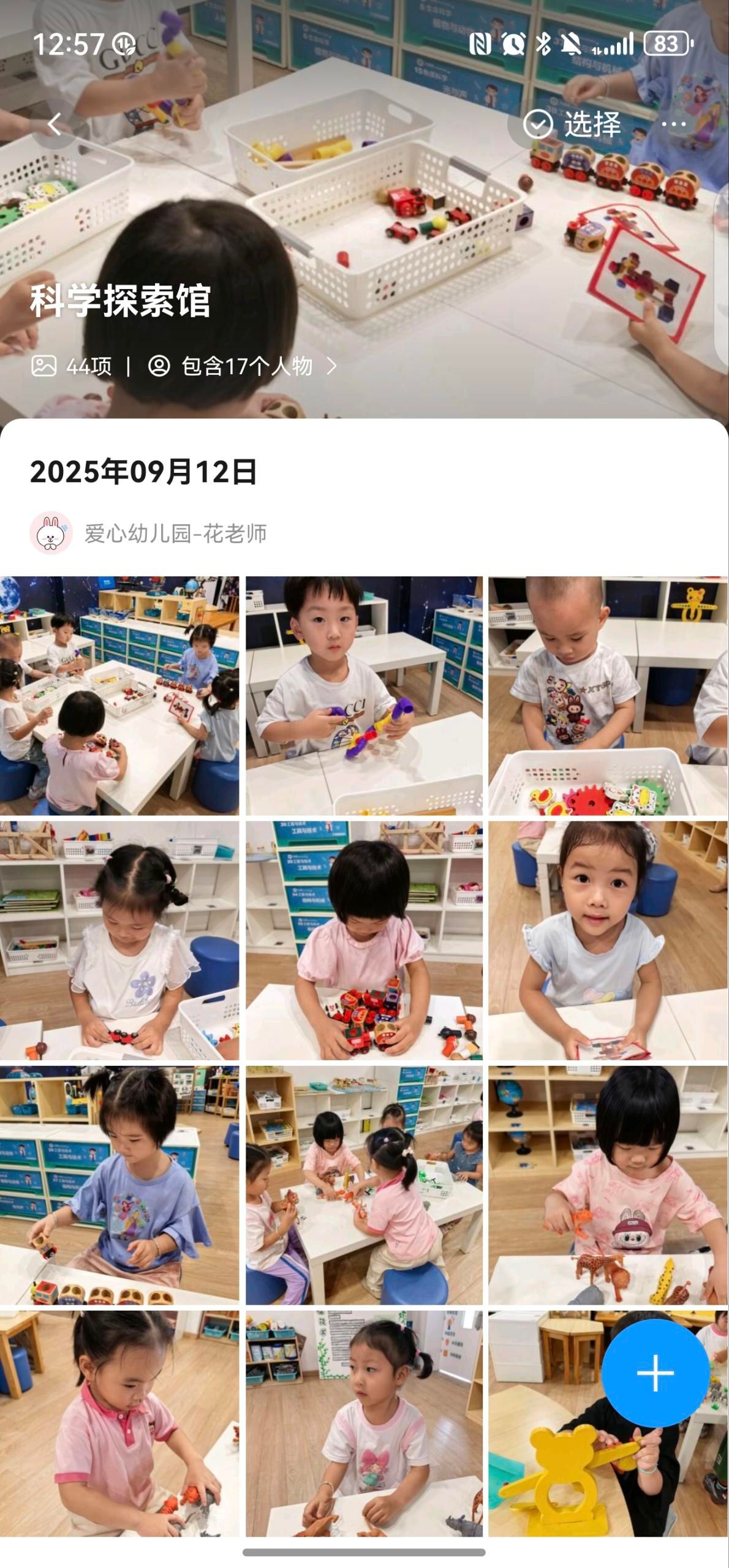Go back using the top arrow
The image size is (729, 1568).
55,124
